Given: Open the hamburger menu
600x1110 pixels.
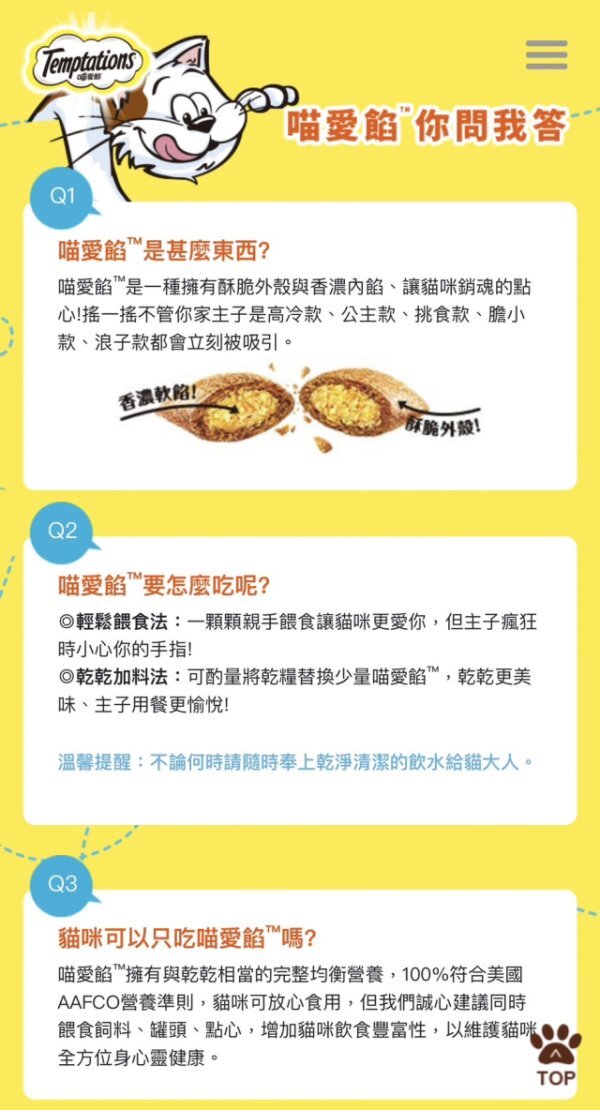Looking at the screenshot, I should tap(546, 55).
